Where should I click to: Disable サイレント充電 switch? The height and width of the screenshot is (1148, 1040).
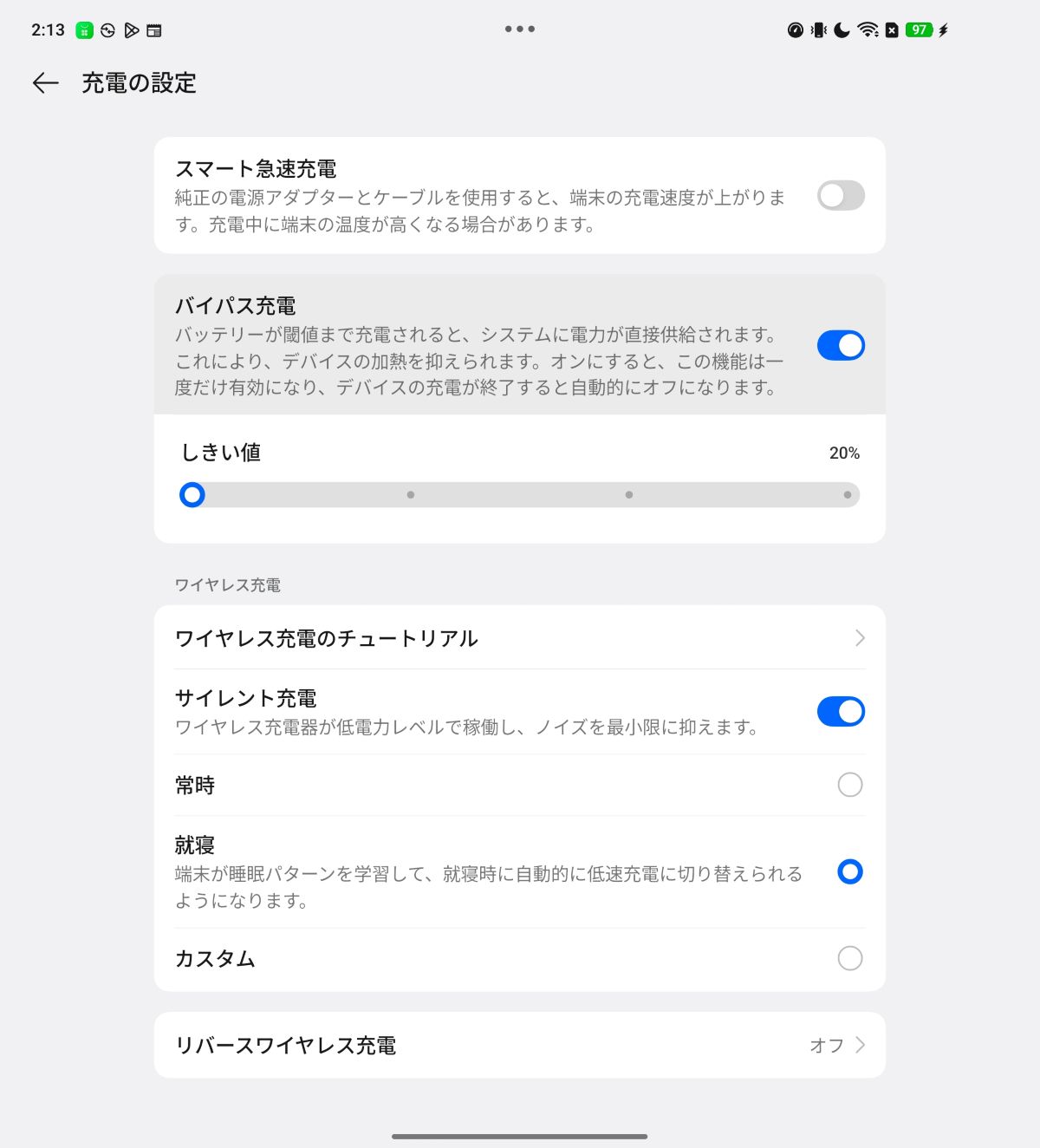(840, 712)
